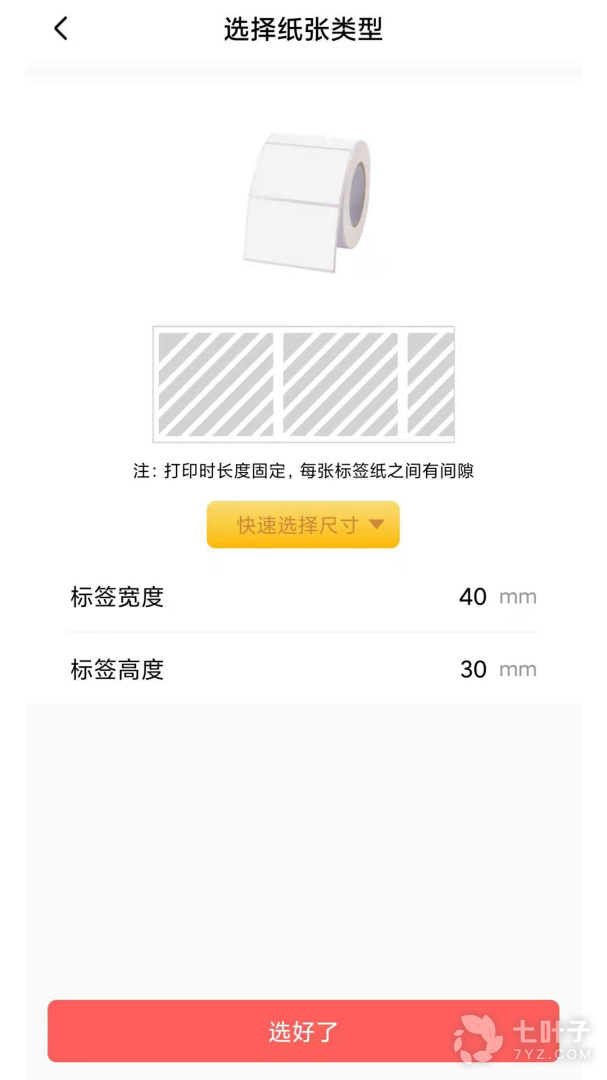The width and height of the screenshot is (607, 1080).
Task: Edit the 标签高度 value of 30
Action: click(x=473, y=669)
